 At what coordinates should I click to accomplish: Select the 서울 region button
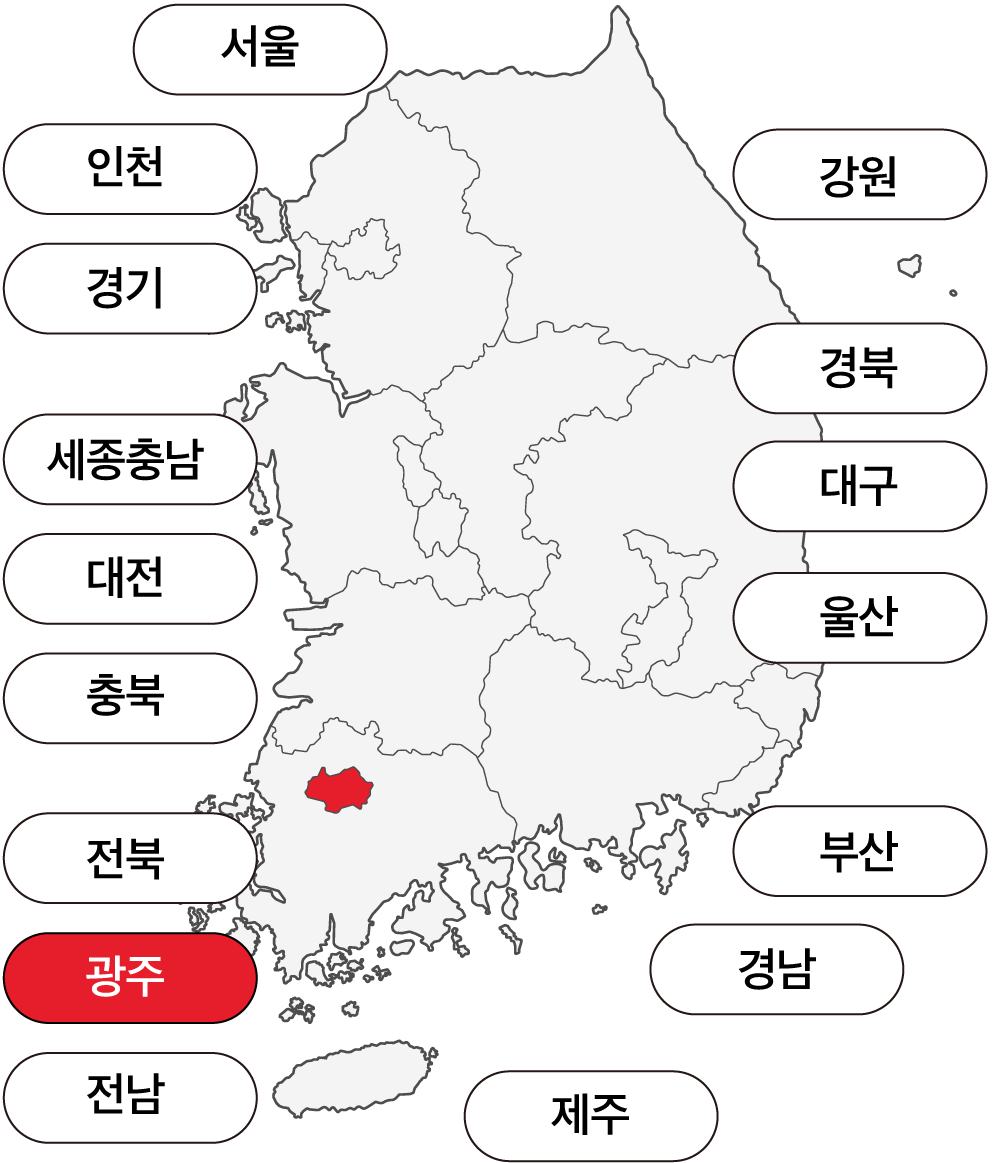coord(260,50)
